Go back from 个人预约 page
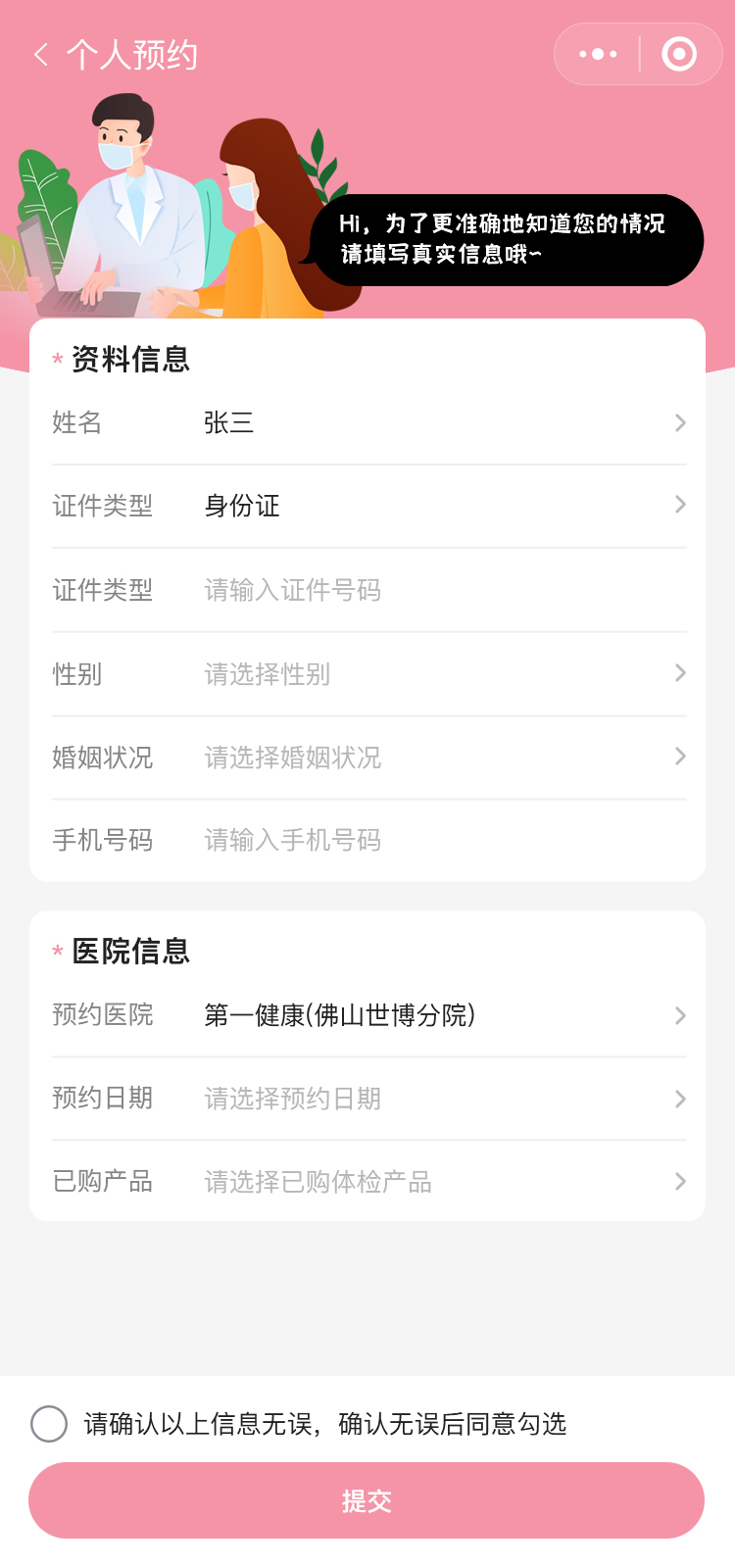The image size is (735, 1568). pos(41,55)
